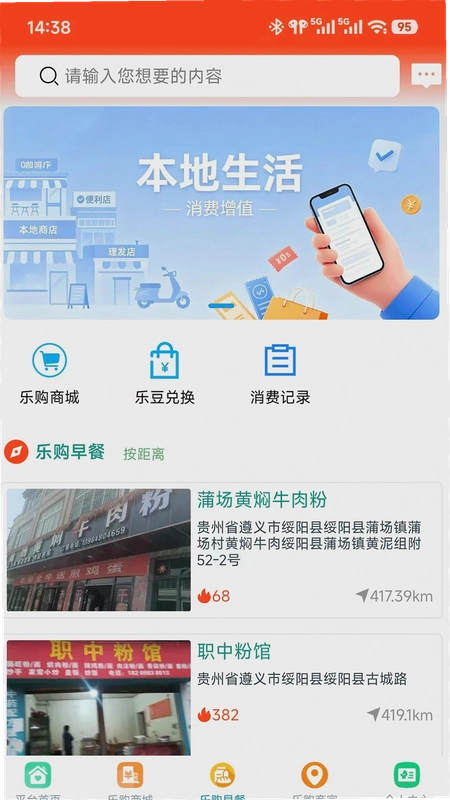This screenshot has width=450, height=800.
Task: Open the personal center tab
Action: 407,781
